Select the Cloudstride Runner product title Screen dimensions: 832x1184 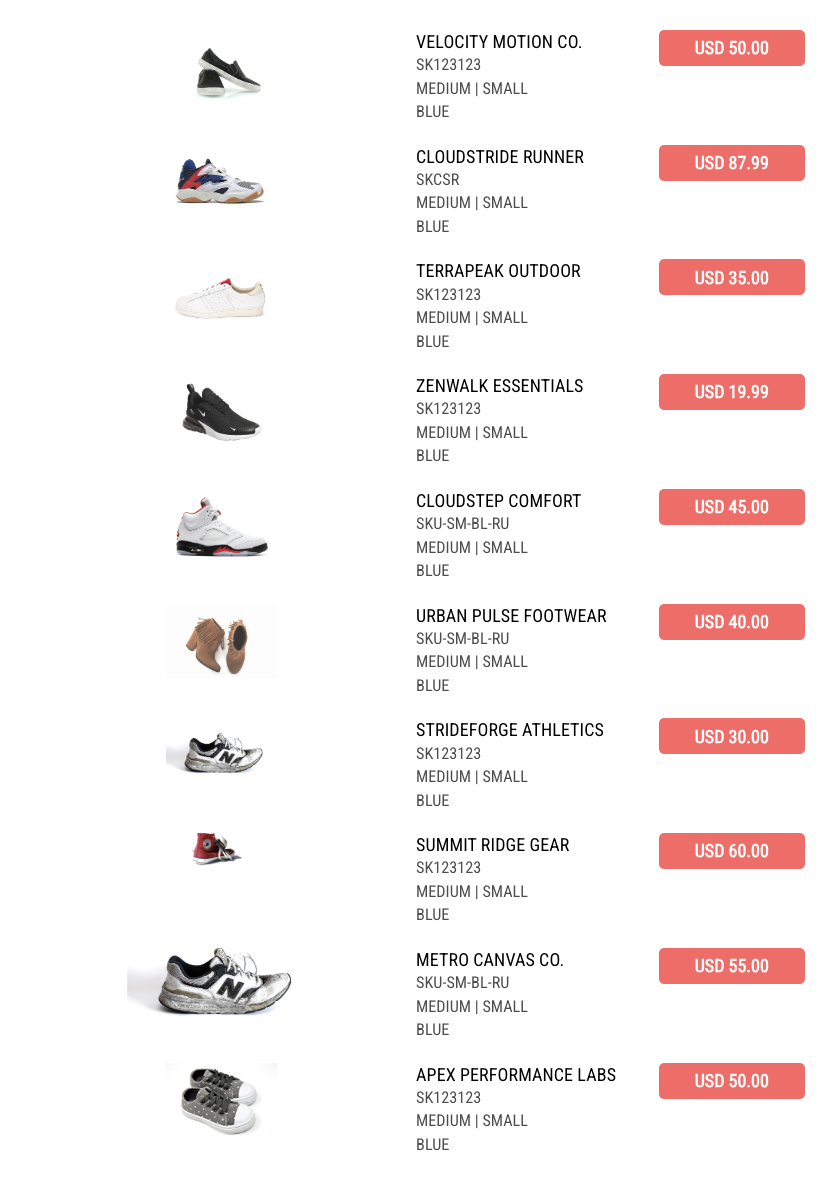(x=500, y=157)
